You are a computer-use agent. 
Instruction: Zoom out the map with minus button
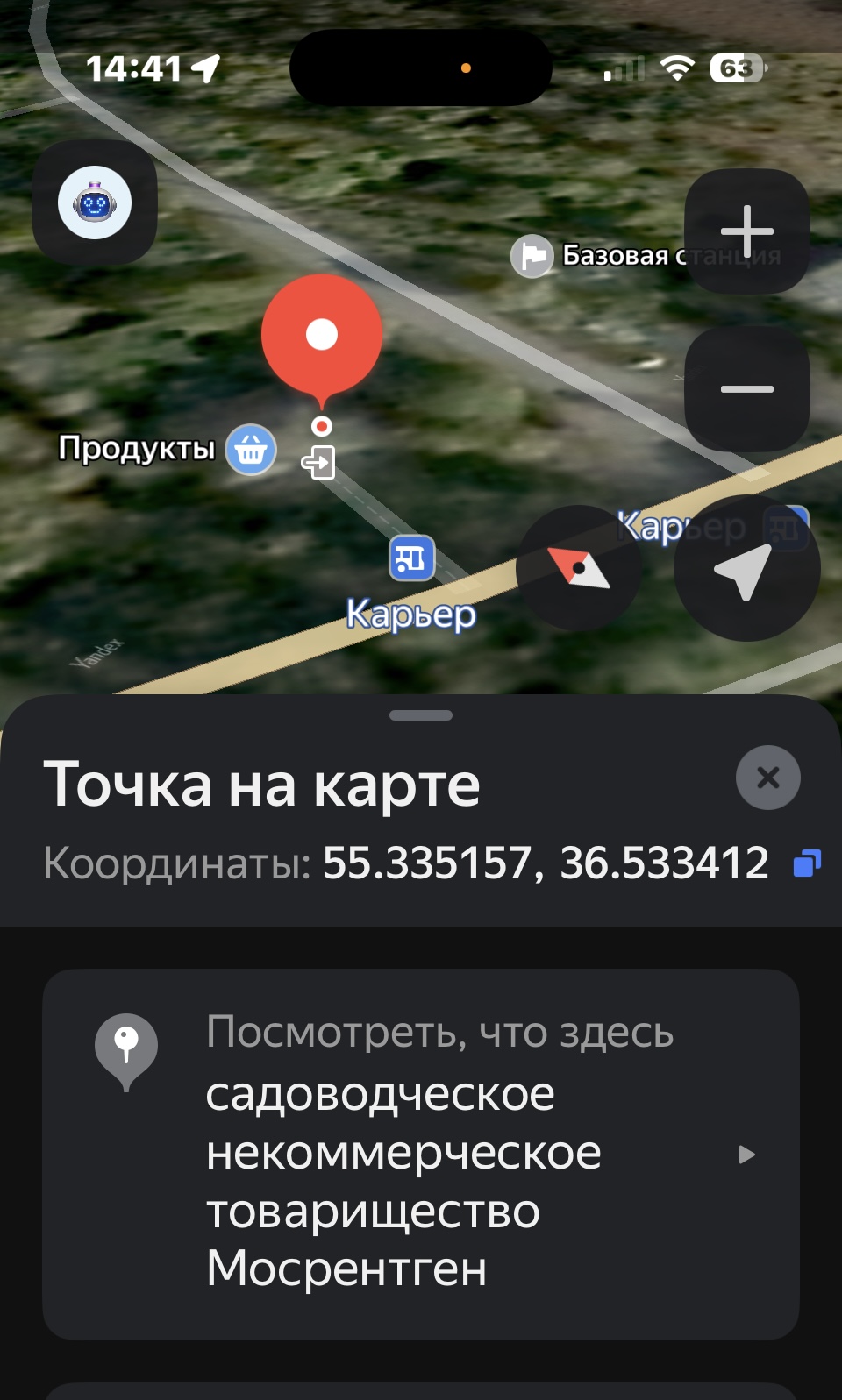[x=746, y=388]
